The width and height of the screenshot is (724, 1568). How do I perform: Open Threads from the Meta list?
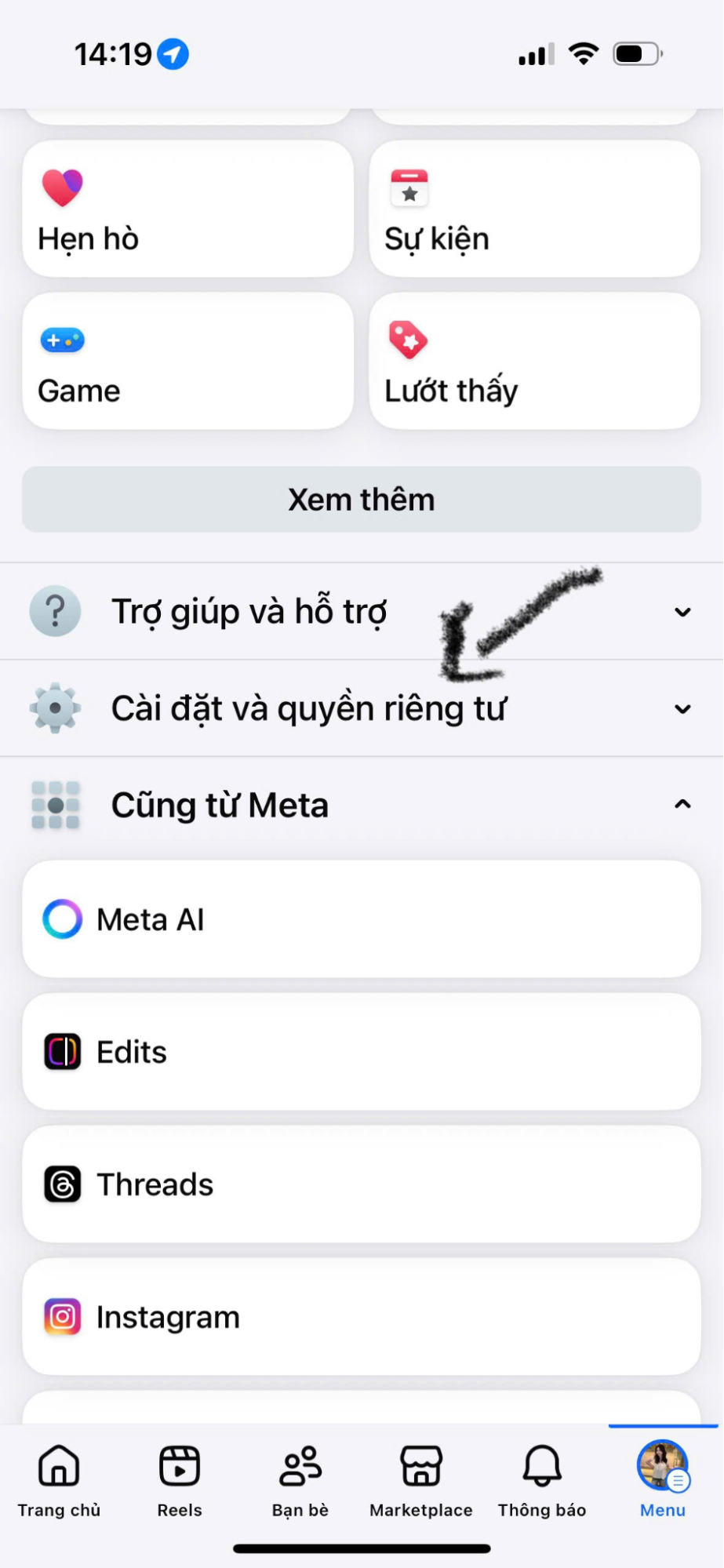(362, 1184)
